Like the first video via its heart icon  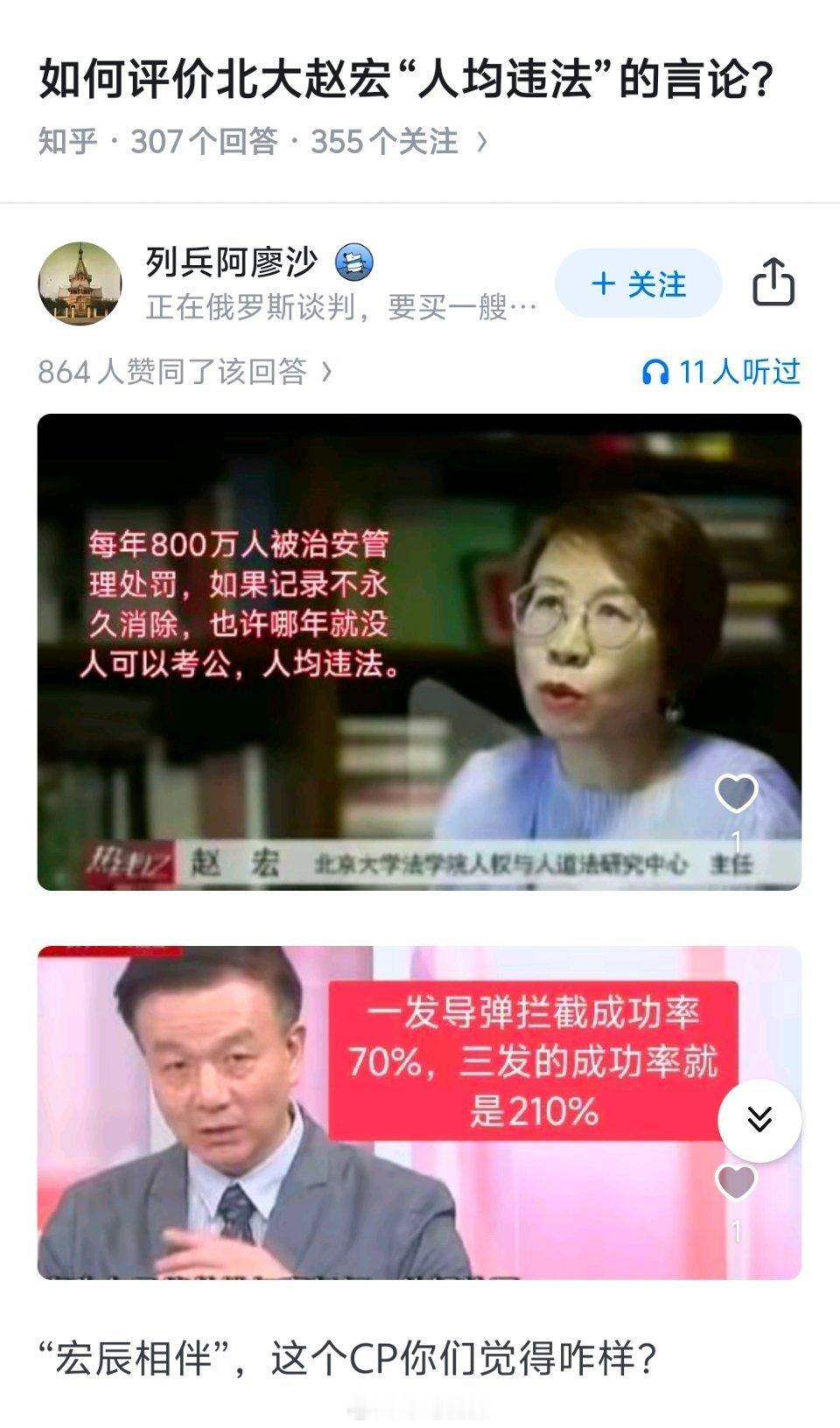[738, 794]
